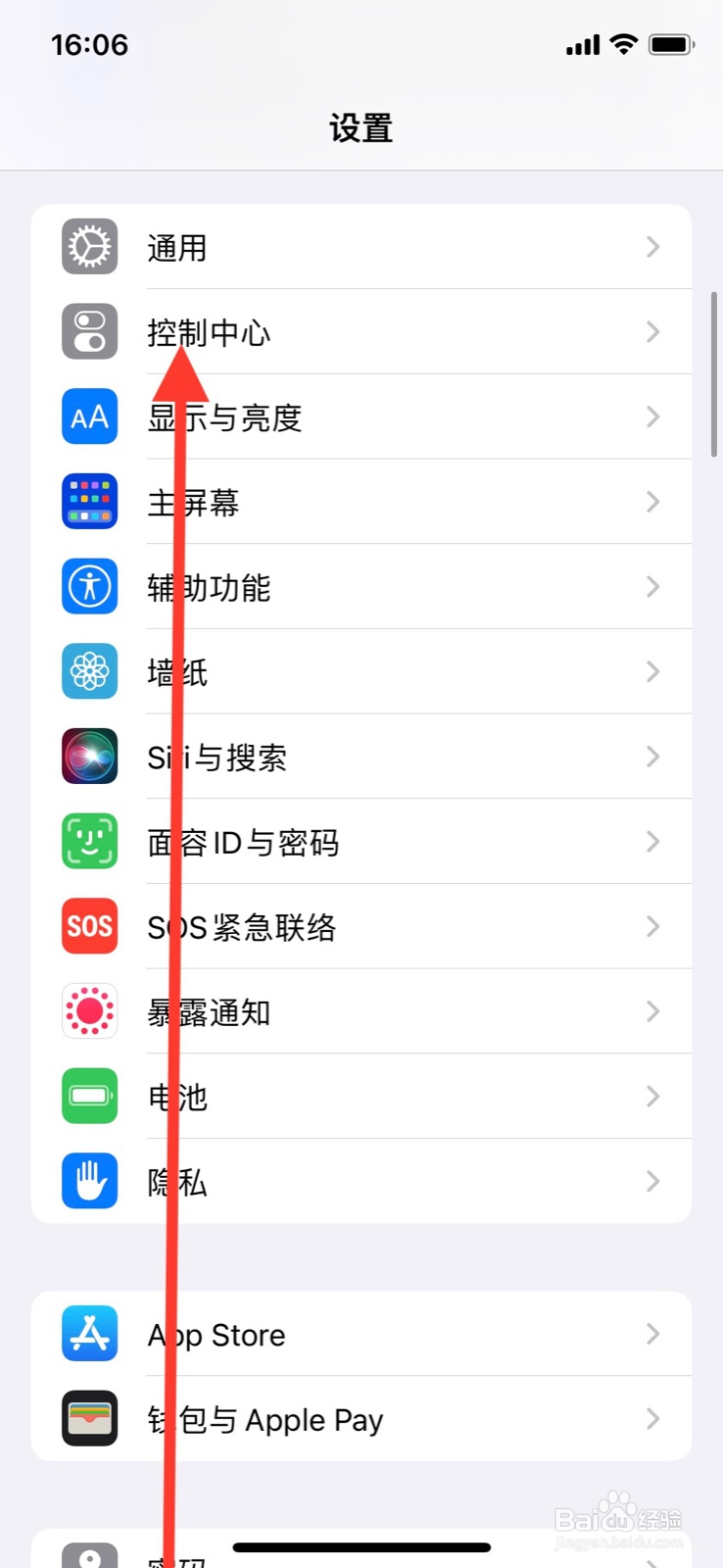The image size is (723, 1568).
Task: Tap the 钱包与 Apple Pay wallet icon
Action: 89,1419
